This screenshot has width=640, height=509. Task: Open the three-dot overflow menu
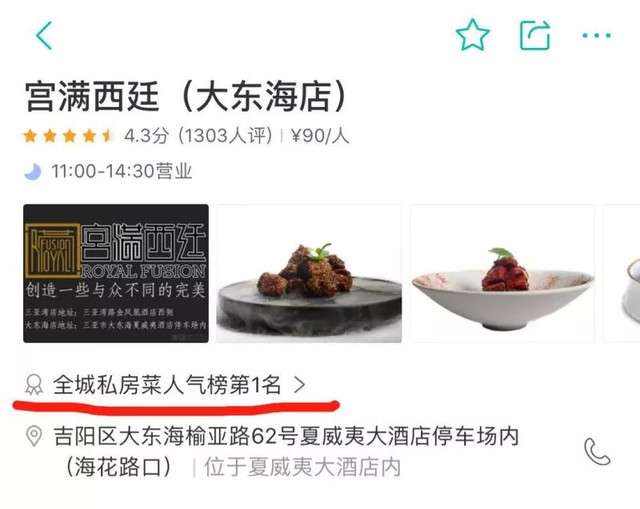pos(596,36)
